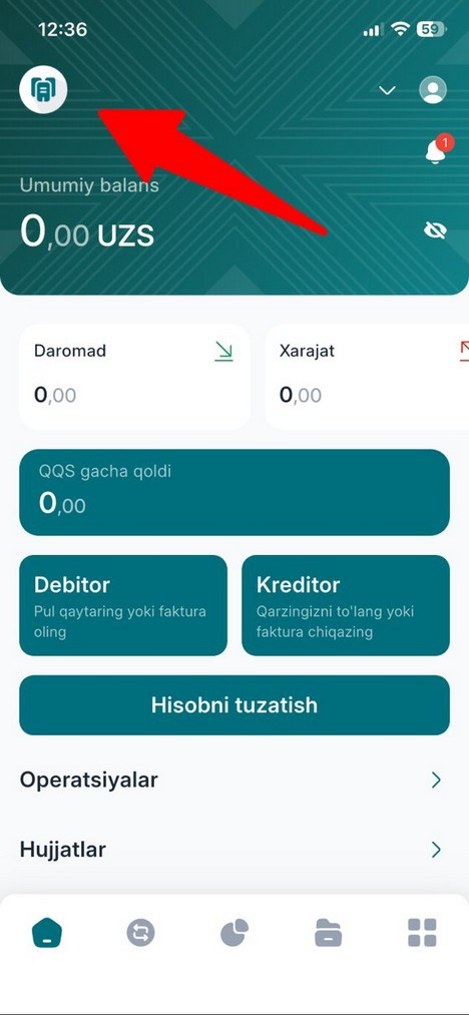Image resolution: width=469 pixels, height=1015 pixels.
Task: Toggle balance visibility with the eye icon
Action: (x=435, y=230)
